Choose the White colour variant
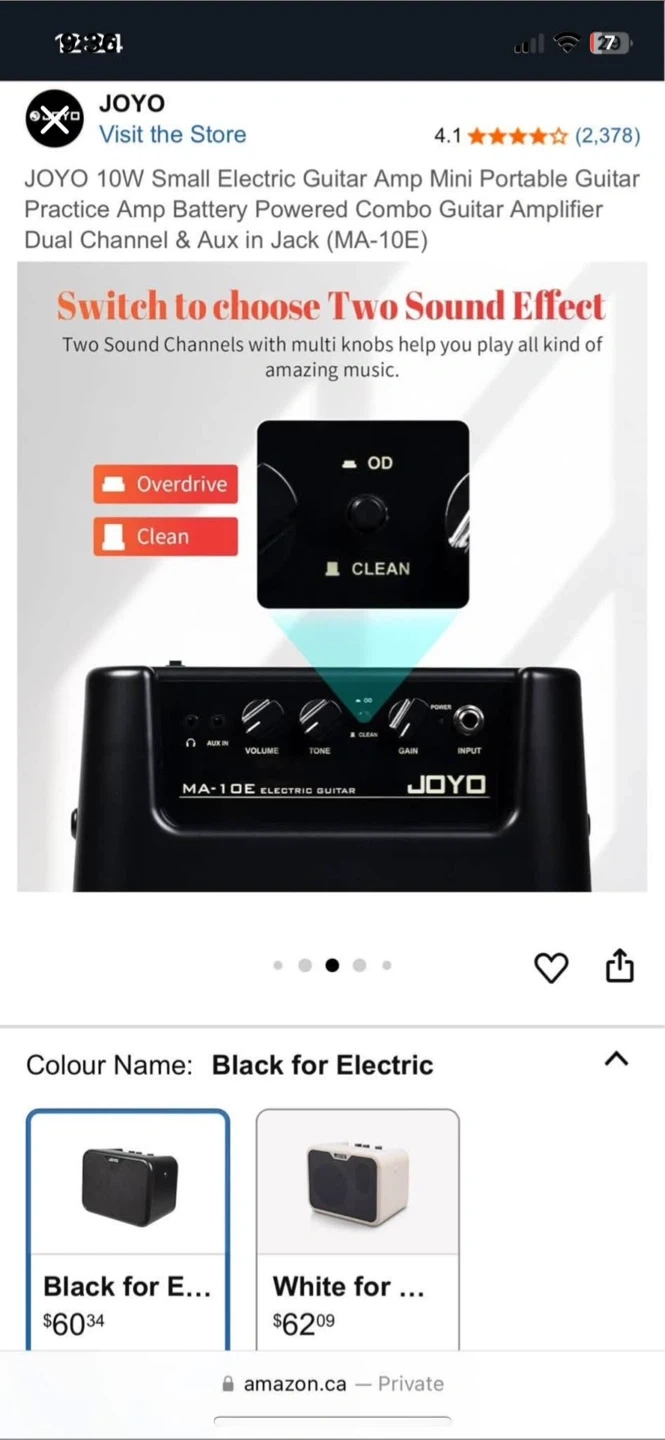This screenshot has height=1440, width=665. tap(358, 1230)
